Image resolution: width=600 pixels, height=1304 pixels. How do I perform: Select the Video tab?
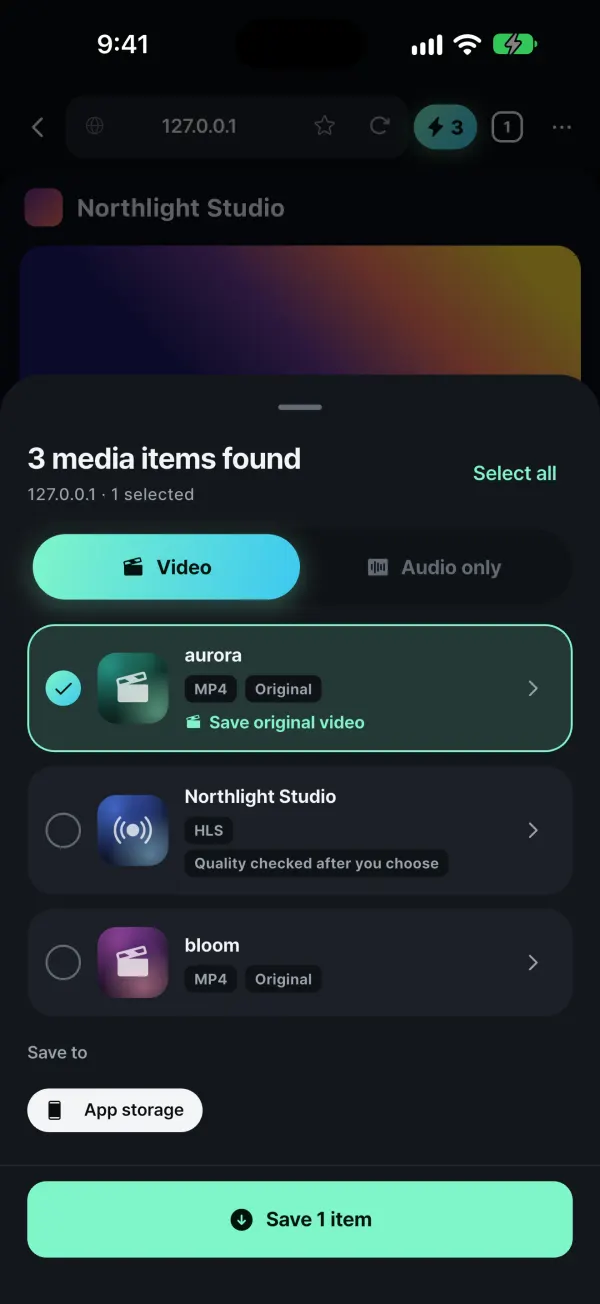pos(166,567)
